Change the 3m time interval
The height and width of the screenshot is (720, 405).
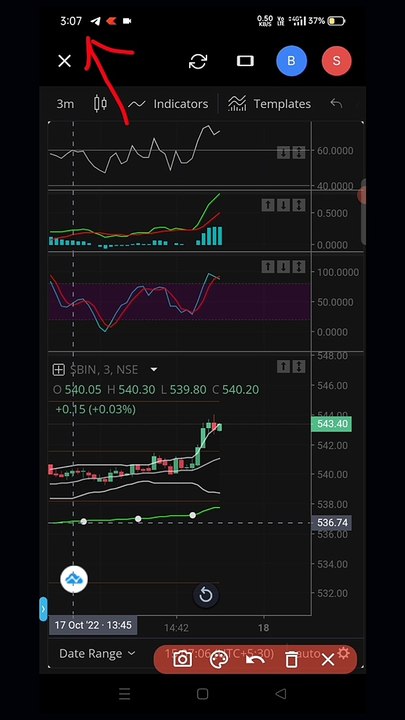click(x=65, y=104)
